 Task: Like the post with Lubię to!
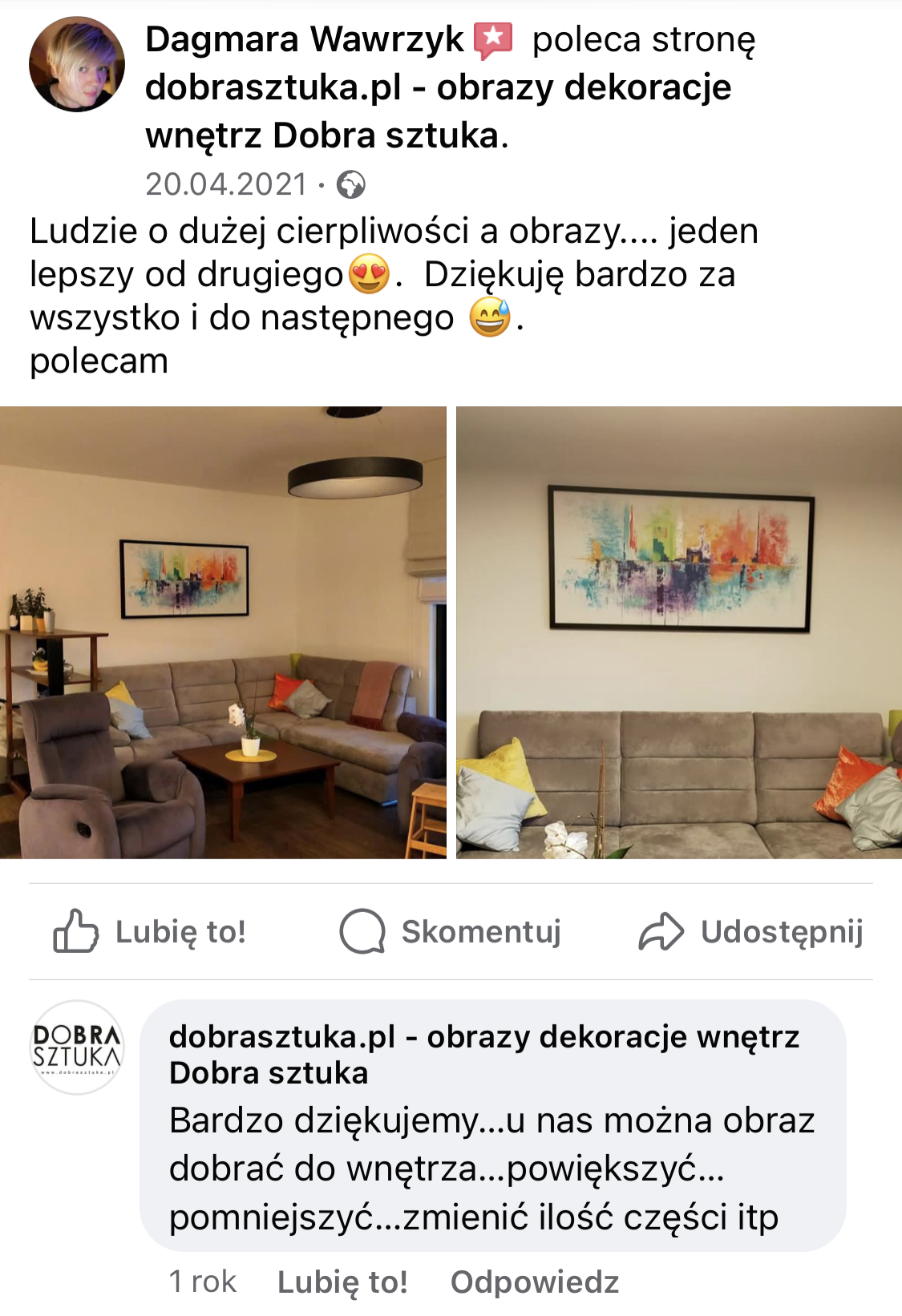tap(150, 931)
